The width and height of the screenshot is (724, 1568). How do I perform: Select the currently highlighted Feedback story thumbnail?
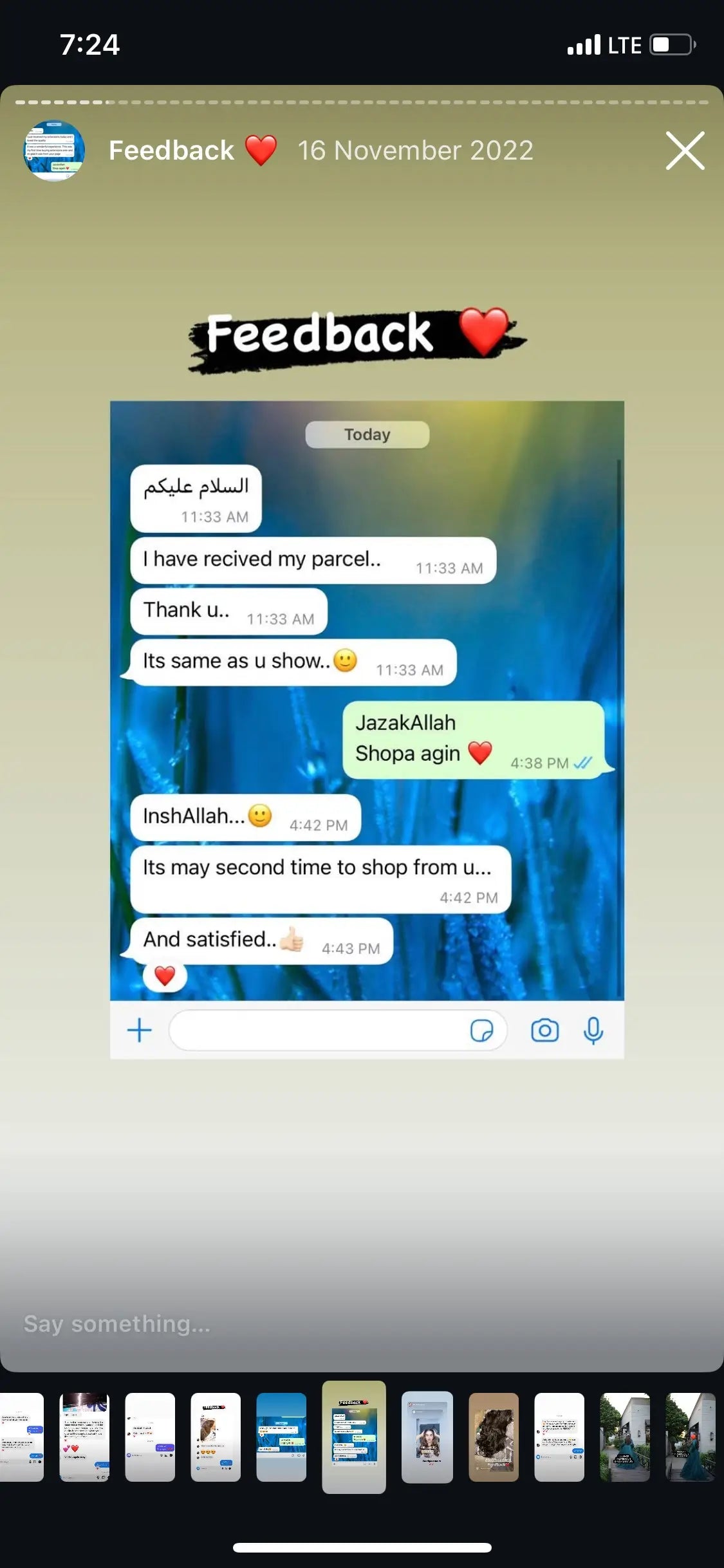354,1437
